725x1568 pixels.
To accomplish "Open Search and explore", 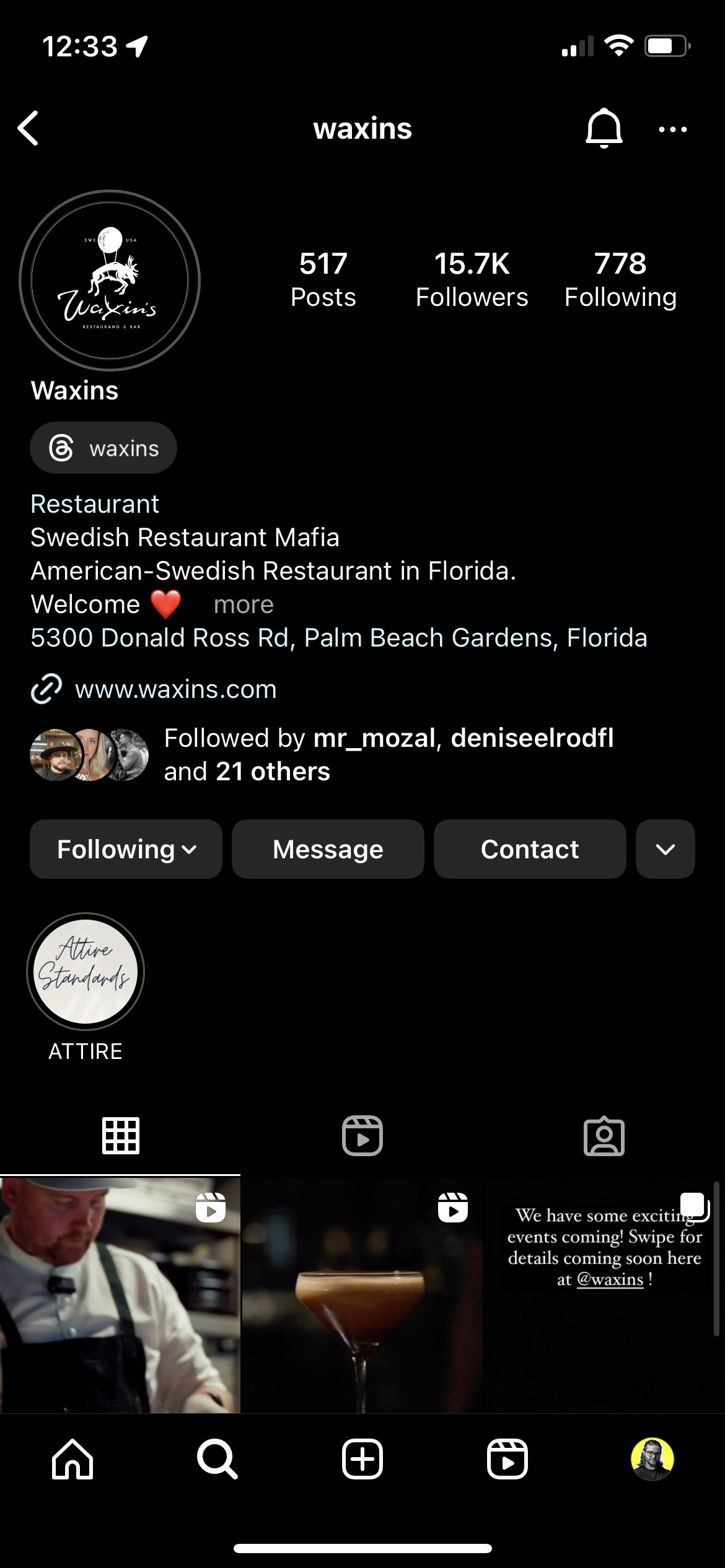I will 217,1458.
